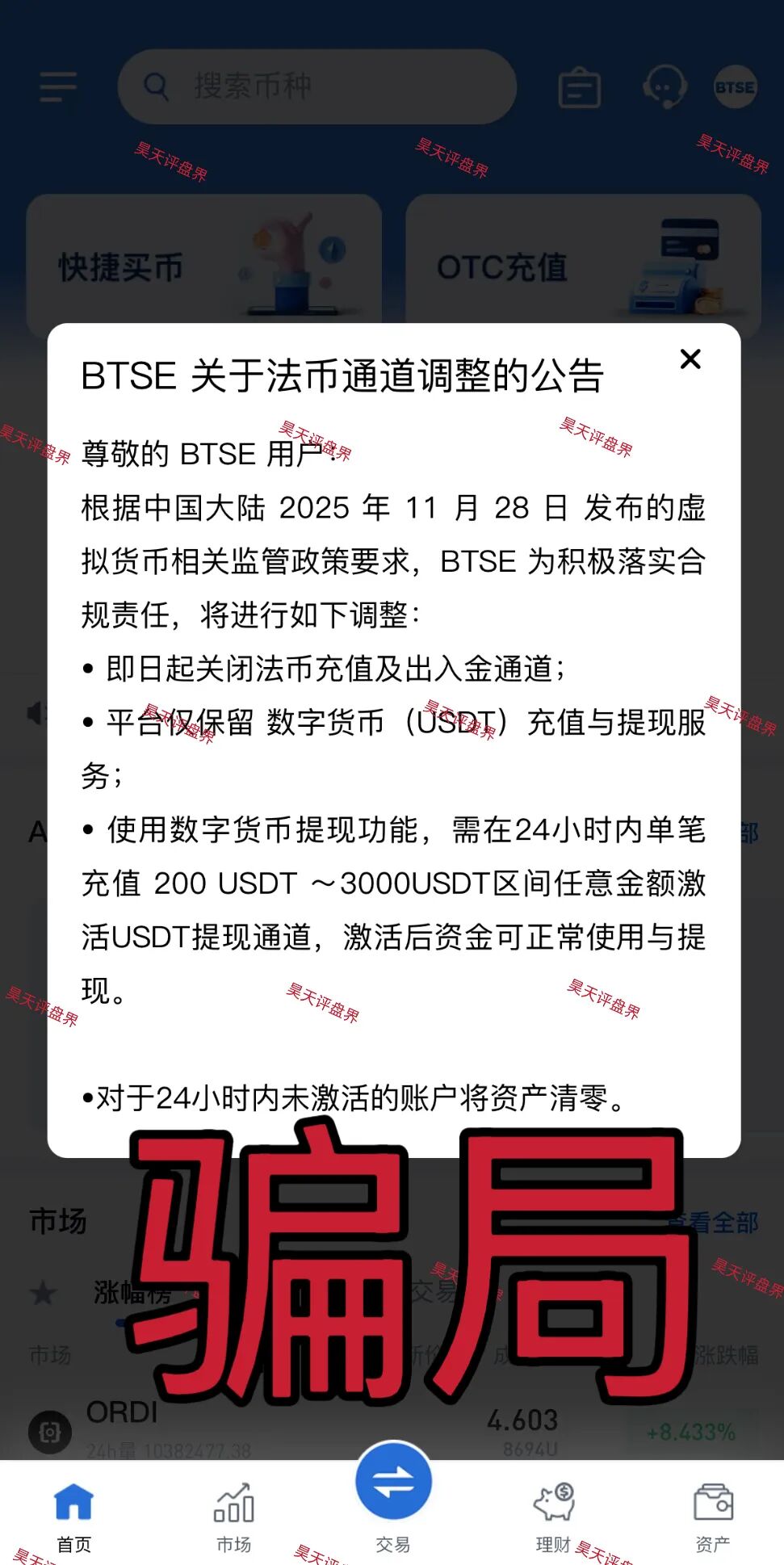Image resolution: width=784 pixels, height=1565 pixels.
Task: Open the OTC充值 deposit card
Action: tap(584, 267)
